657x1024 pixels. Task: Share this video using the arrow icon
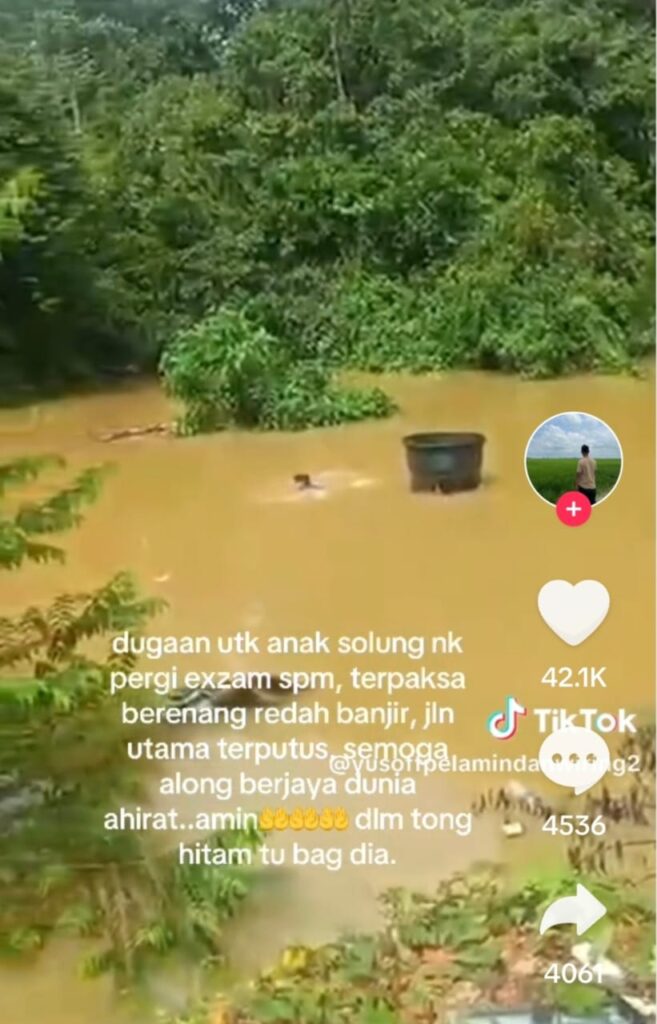(574, 910)
